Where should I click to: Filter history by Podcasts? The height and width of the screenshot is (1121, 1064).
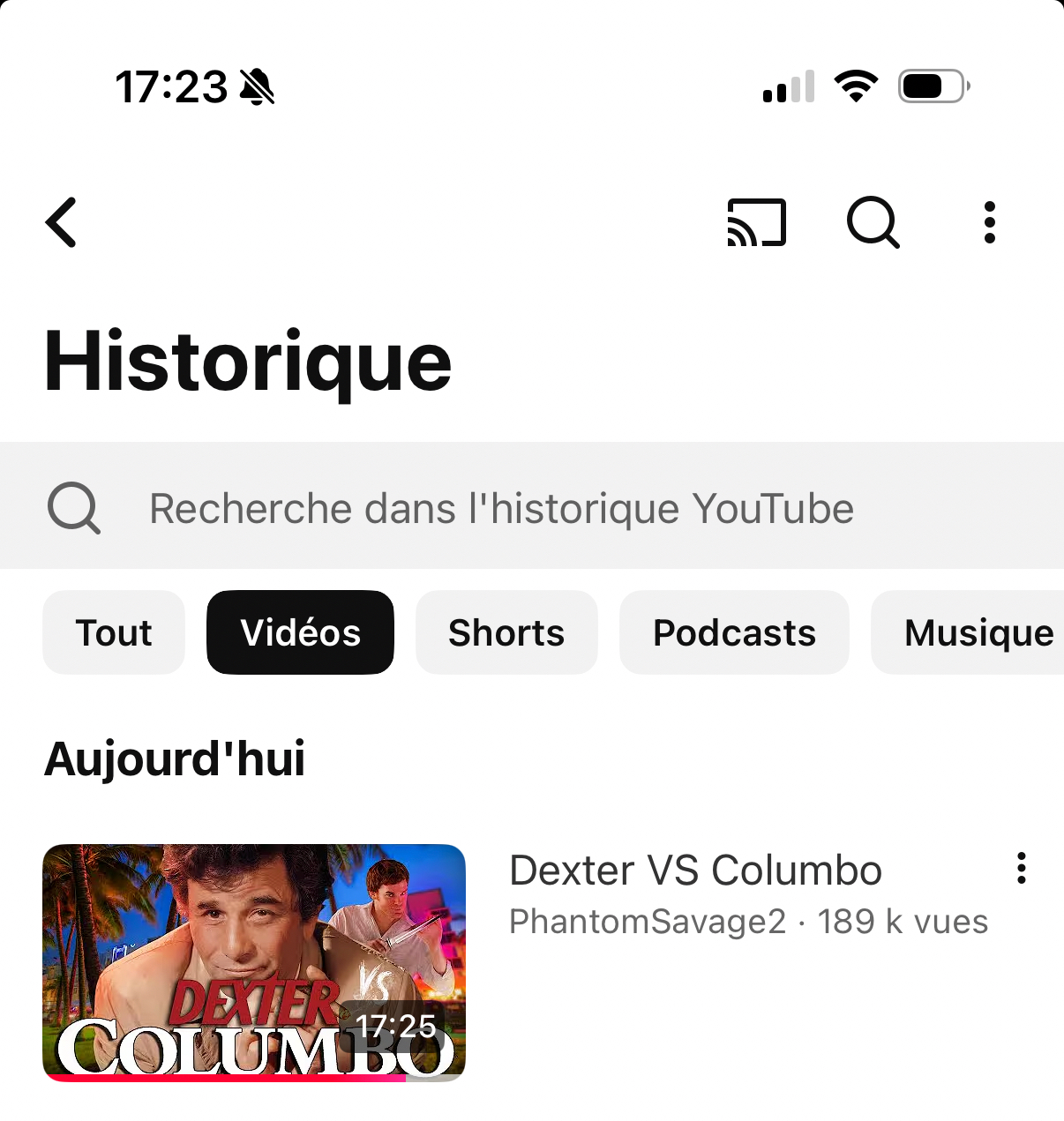tap(734, 632)
